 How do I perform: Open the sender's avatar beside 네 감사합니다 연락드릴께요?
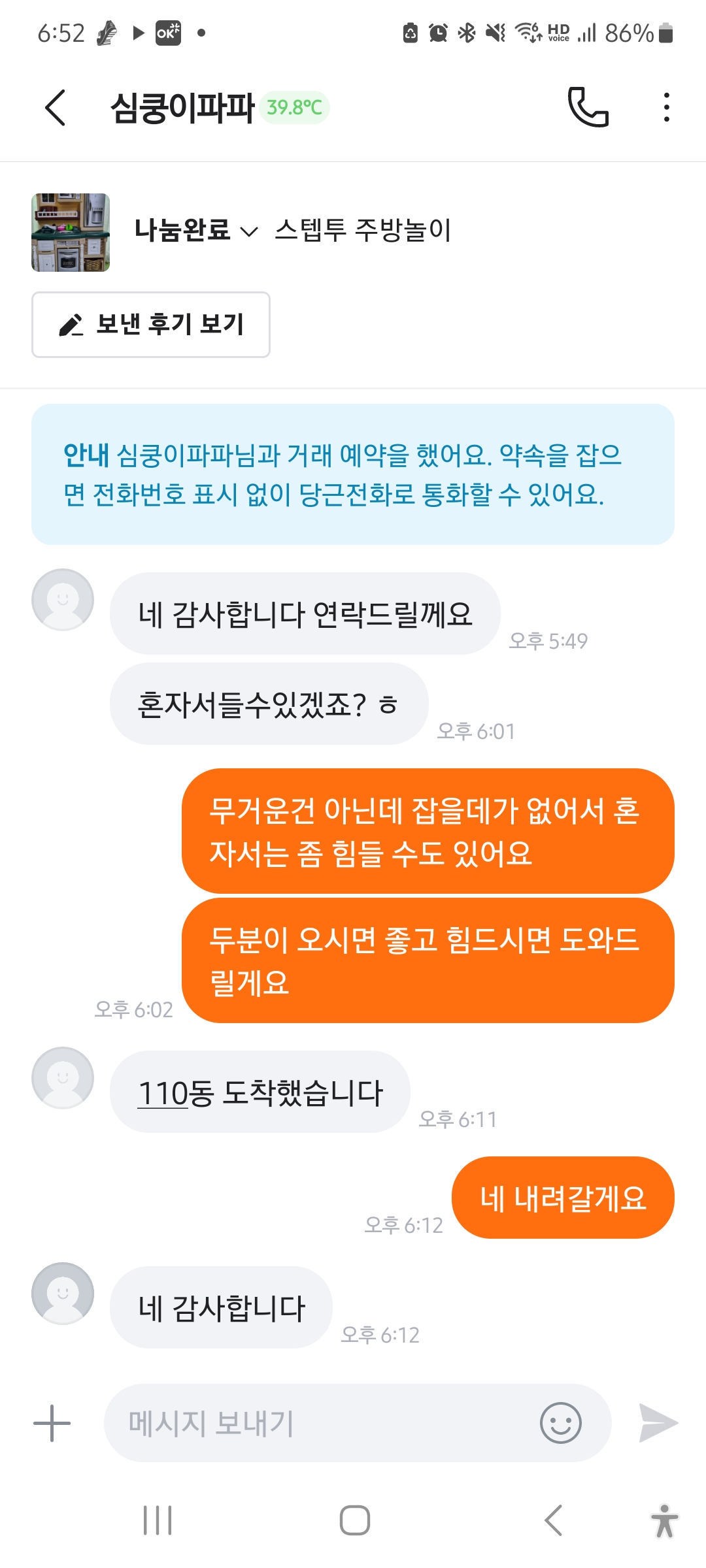[x=63, y=600]
